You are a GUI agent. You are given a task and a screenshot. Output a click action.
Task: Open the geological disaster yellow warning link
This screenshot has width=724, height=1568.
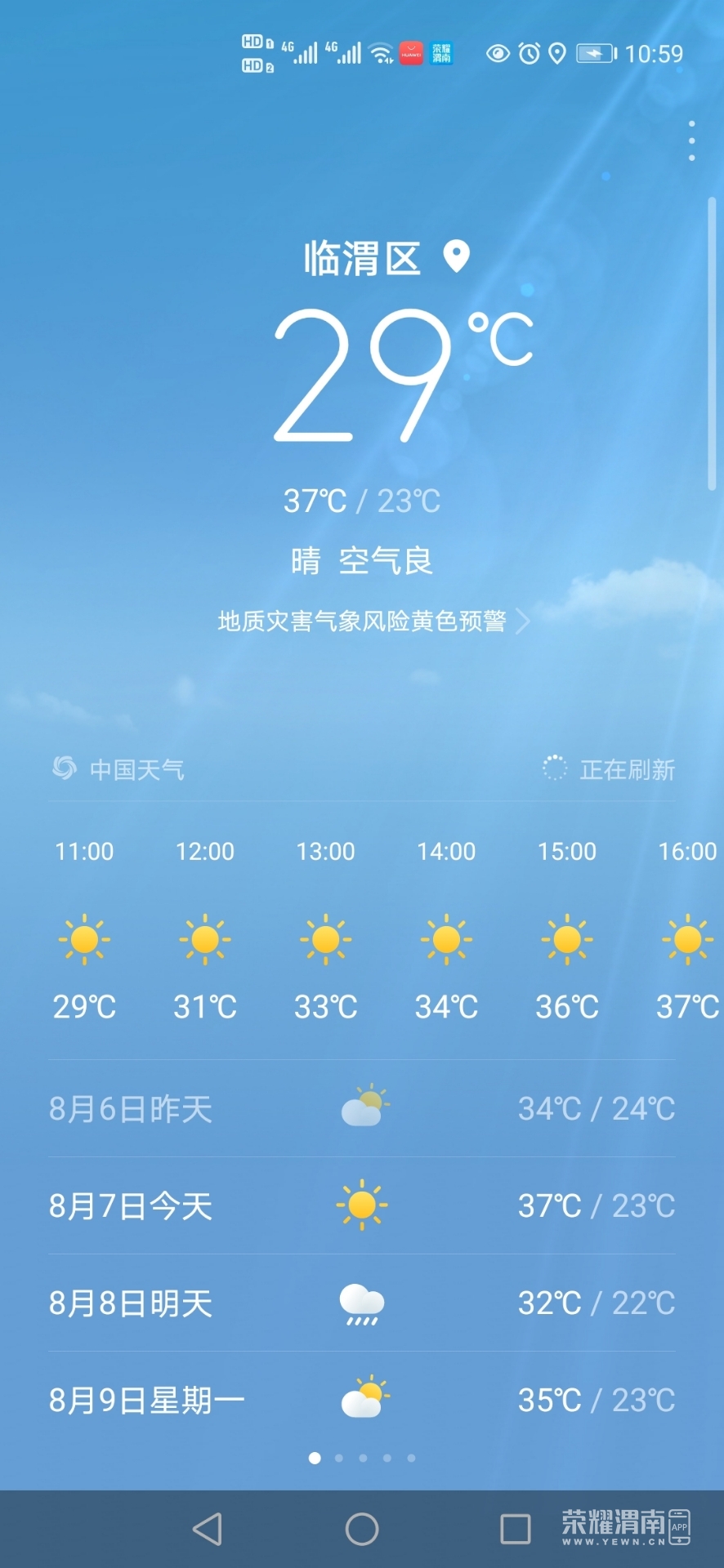tap(373, 621)
